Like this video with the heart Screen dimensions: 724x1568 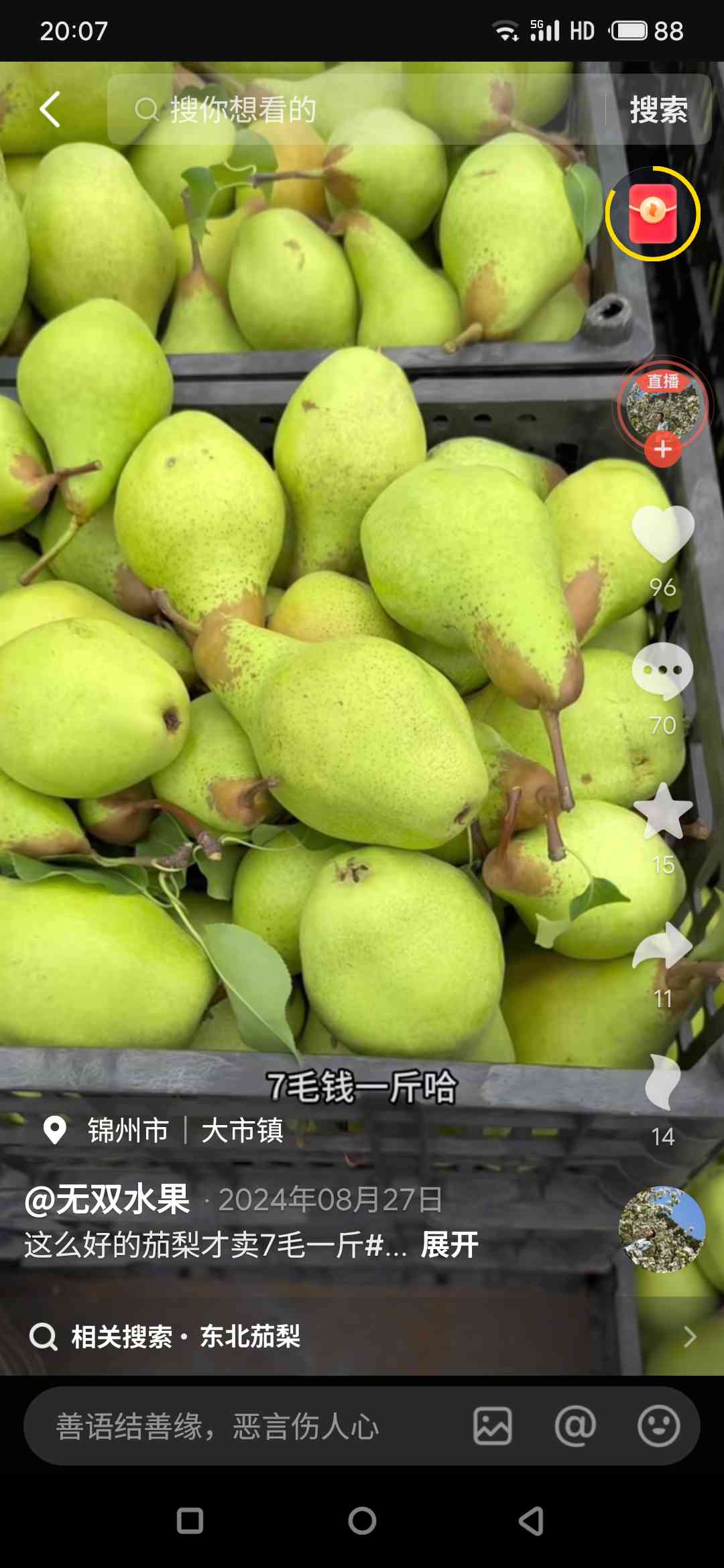[x=662, y=533]
